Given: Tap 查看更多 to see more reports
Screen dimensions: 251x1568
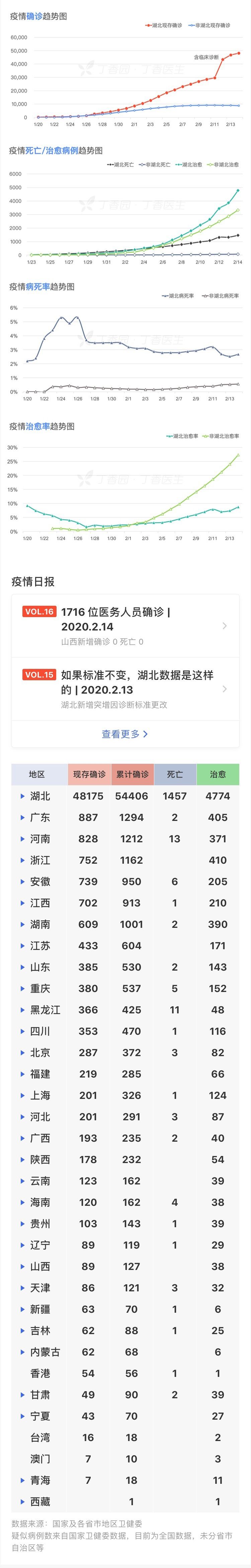Looking at the screenshot, I should pyautogui.click(x=125, y=734).
